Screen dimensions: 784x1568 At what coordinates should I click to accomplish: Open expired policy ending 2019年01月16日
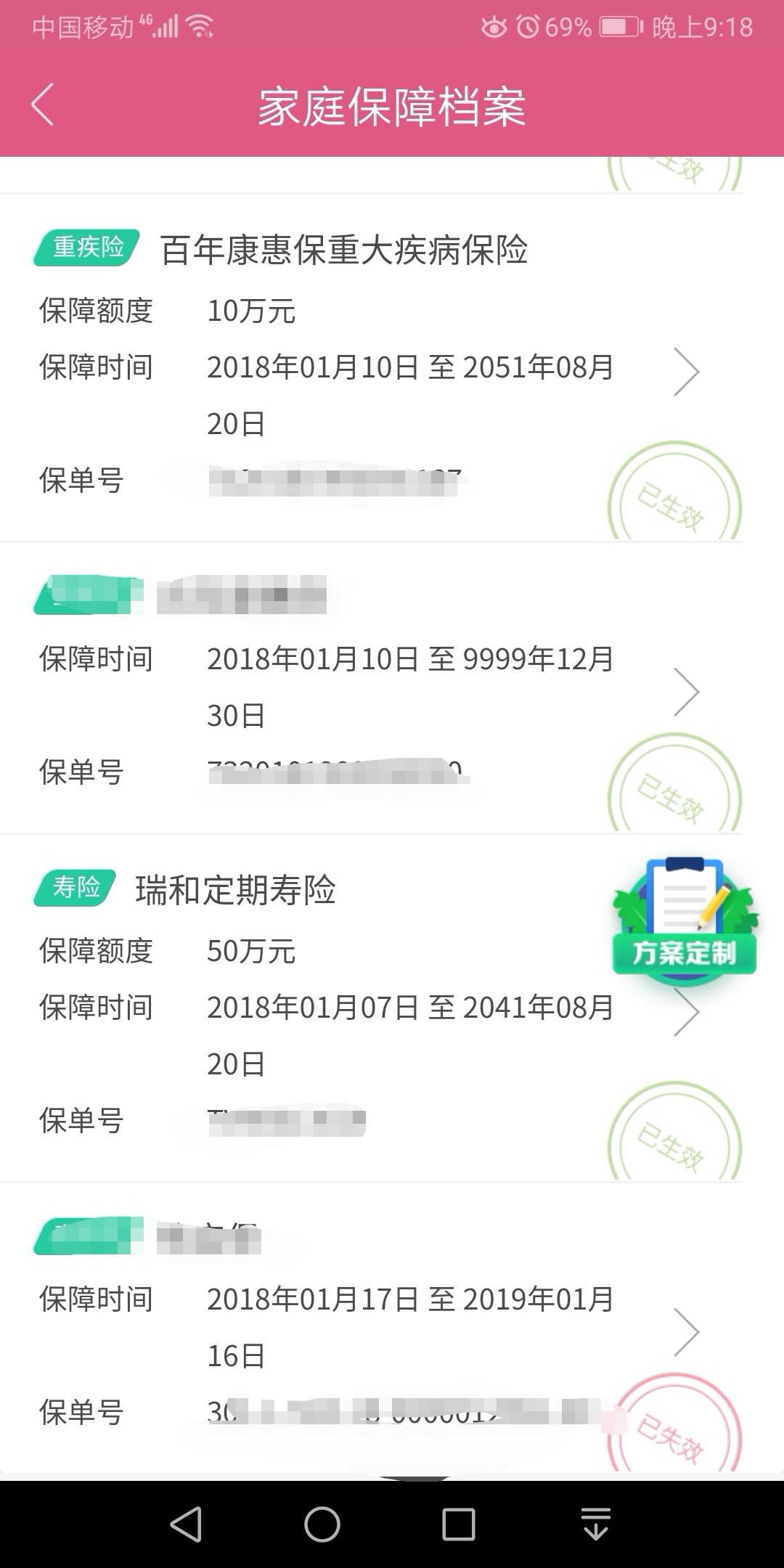pyautogui.click(x=392, y=1328)
